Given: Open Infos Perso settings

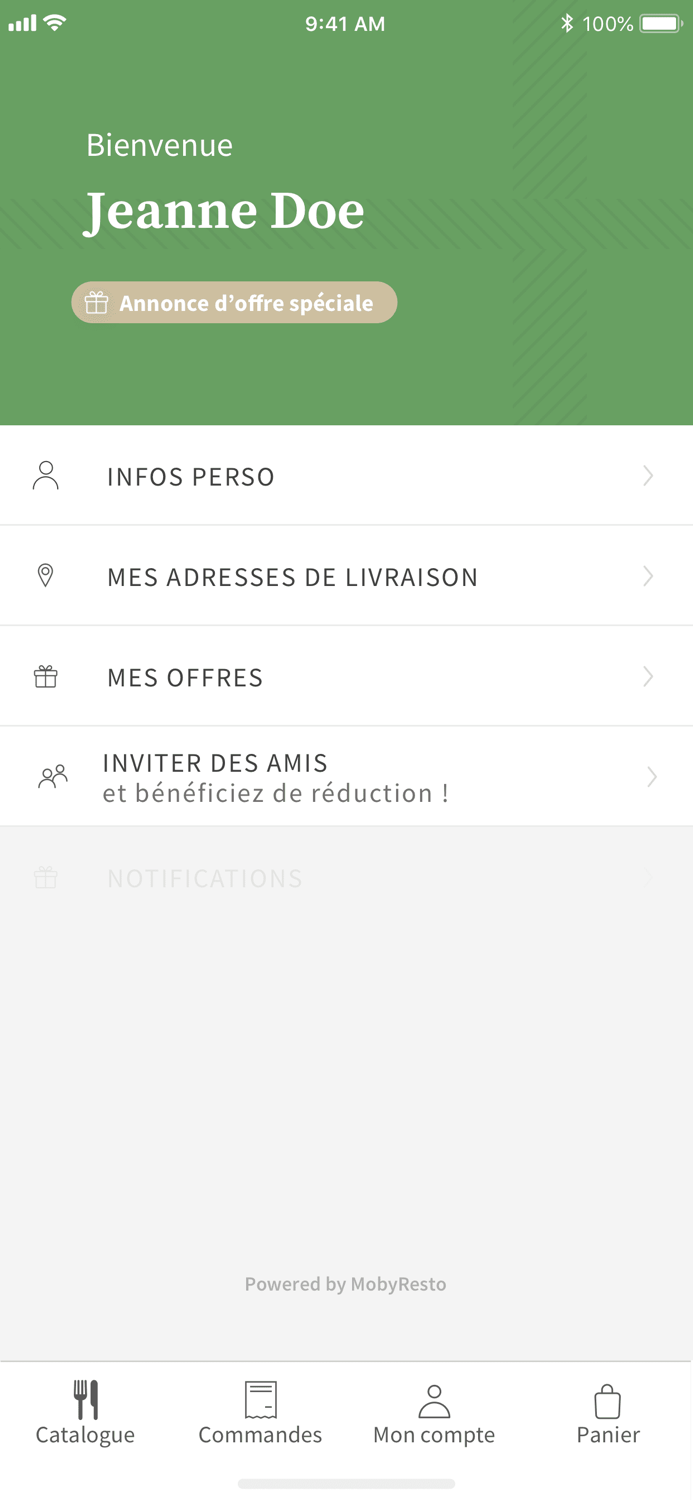Looking at the screenshot, I should 346,476.
